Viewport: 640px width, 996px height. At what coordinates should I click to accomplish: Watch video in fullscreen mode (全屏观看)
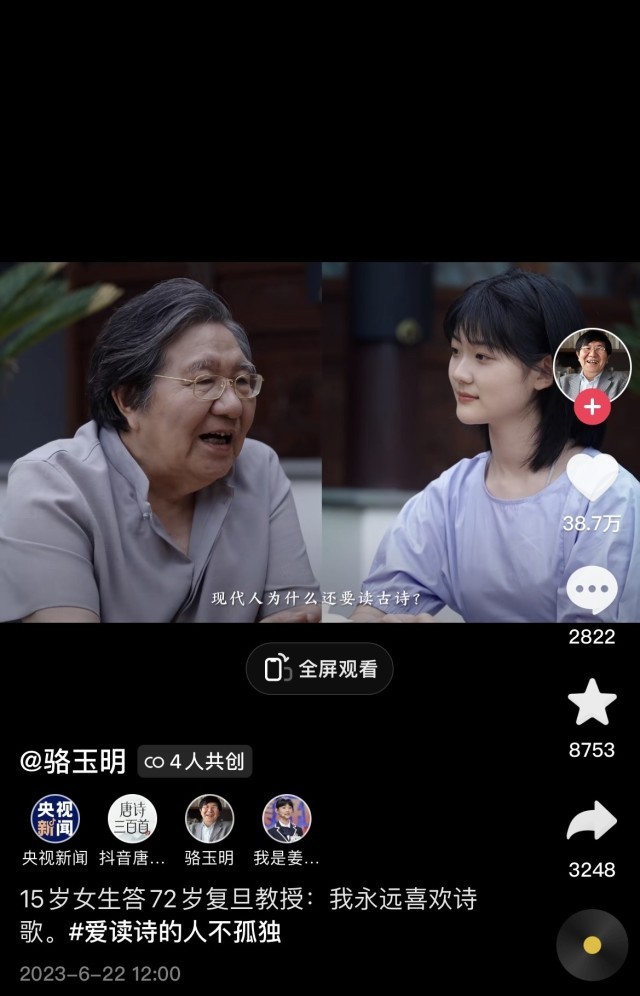319,669
